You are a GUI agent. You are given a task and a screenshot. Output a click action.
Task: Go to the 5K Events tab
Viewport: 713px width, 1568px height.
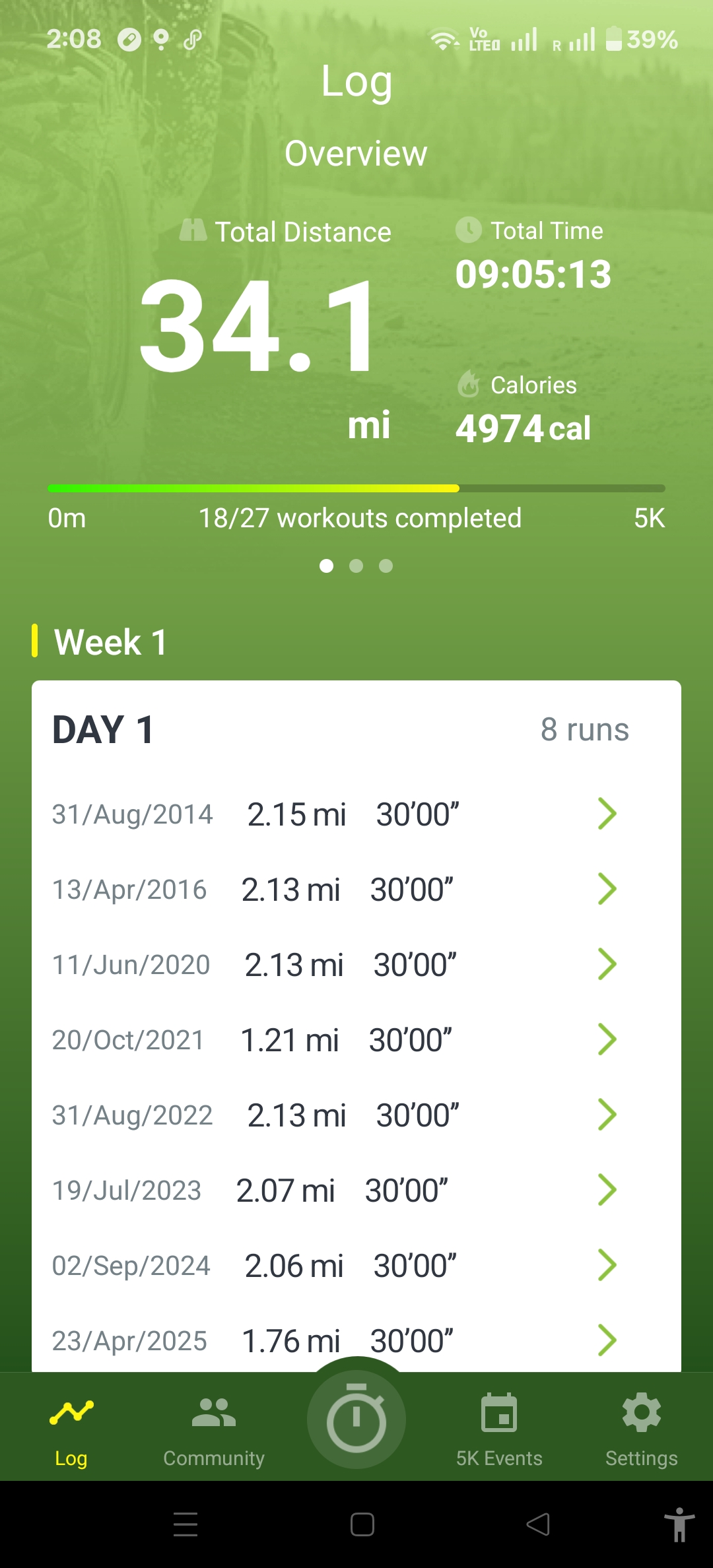click(x=499, y=1428)
